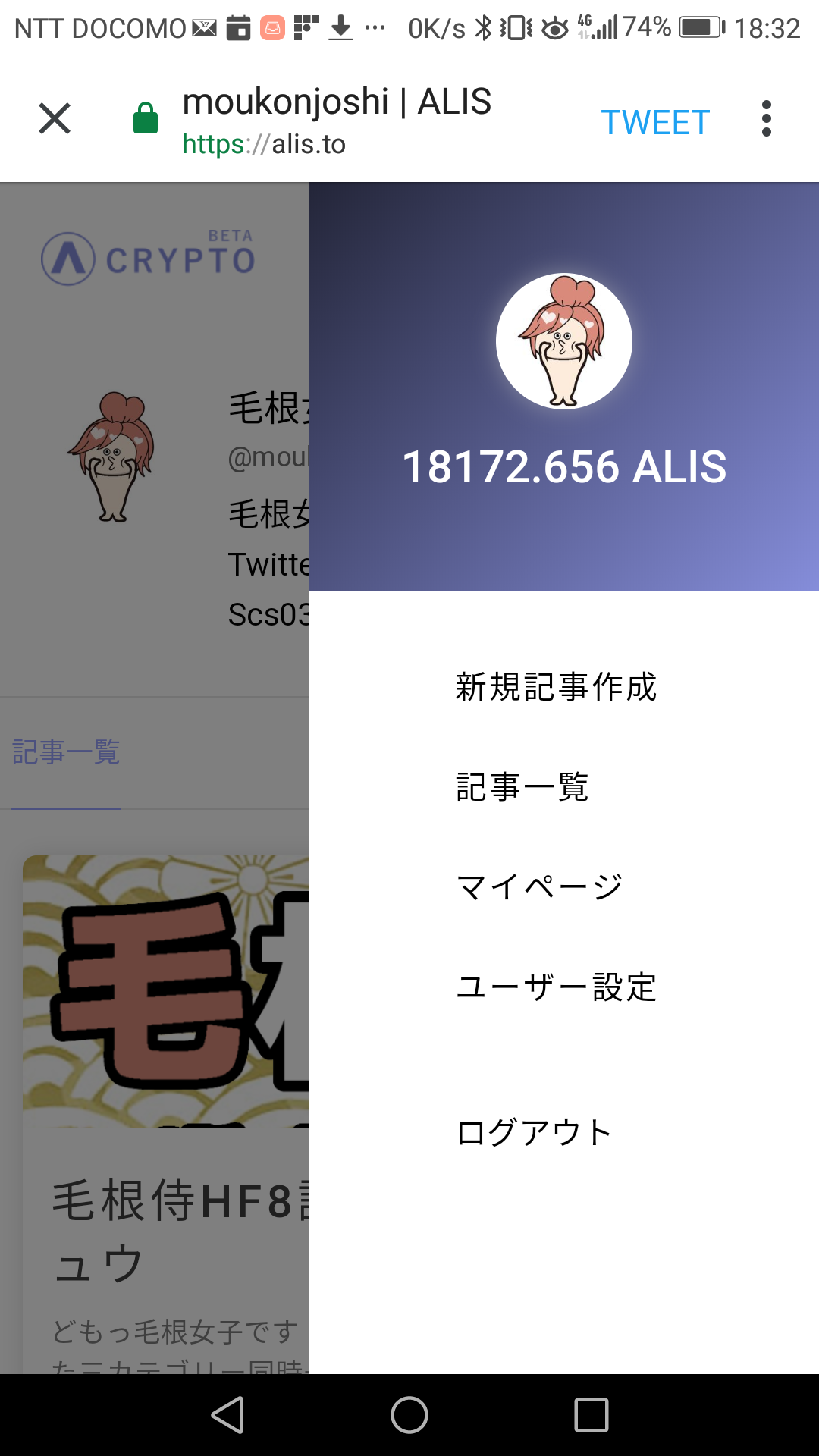Image resolution: width=819 pixels, height=1456 pixels.
Task: Select 新規記事作成 to create article
Action: [x=556, y=687]
